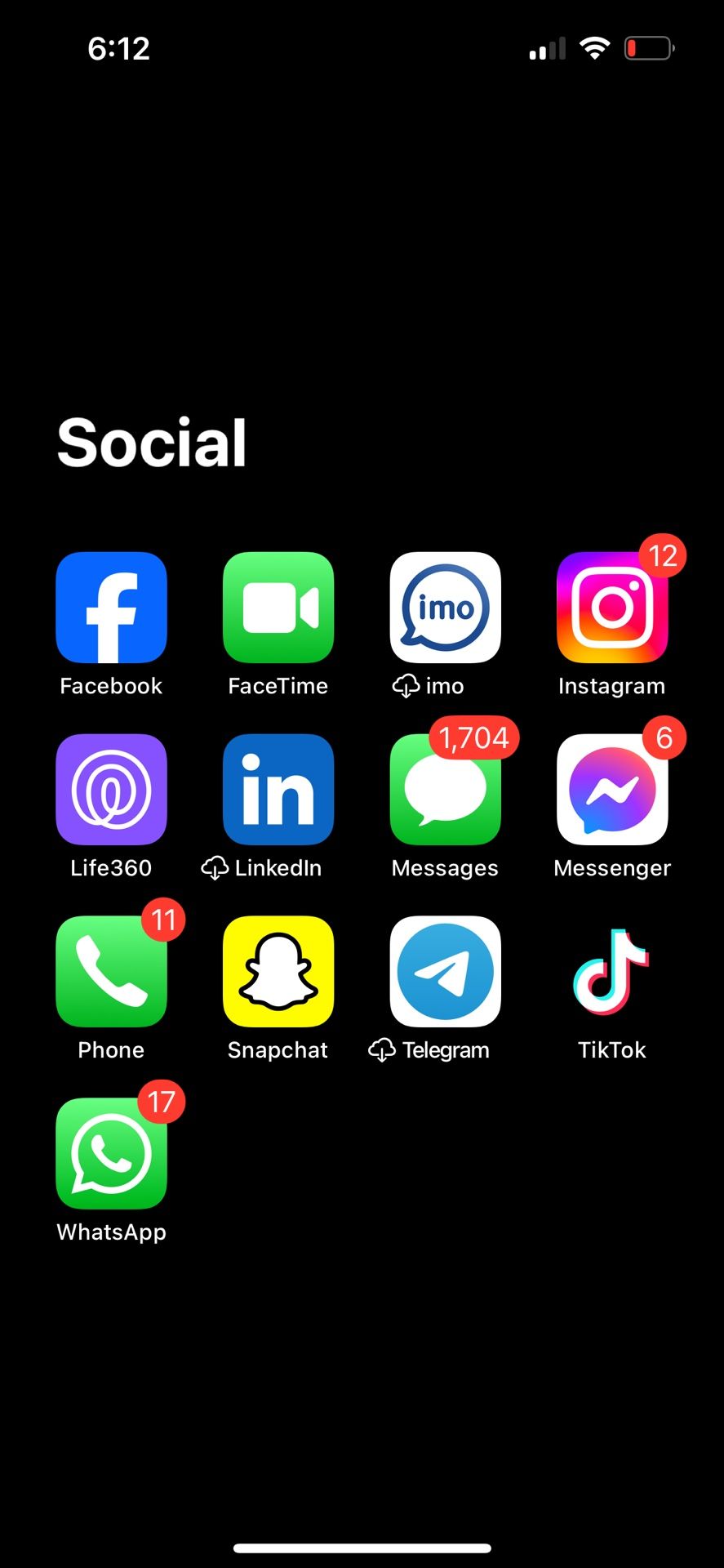
Task: Tap the Wi-Fi status icon
Action: (x=595, y=47)
